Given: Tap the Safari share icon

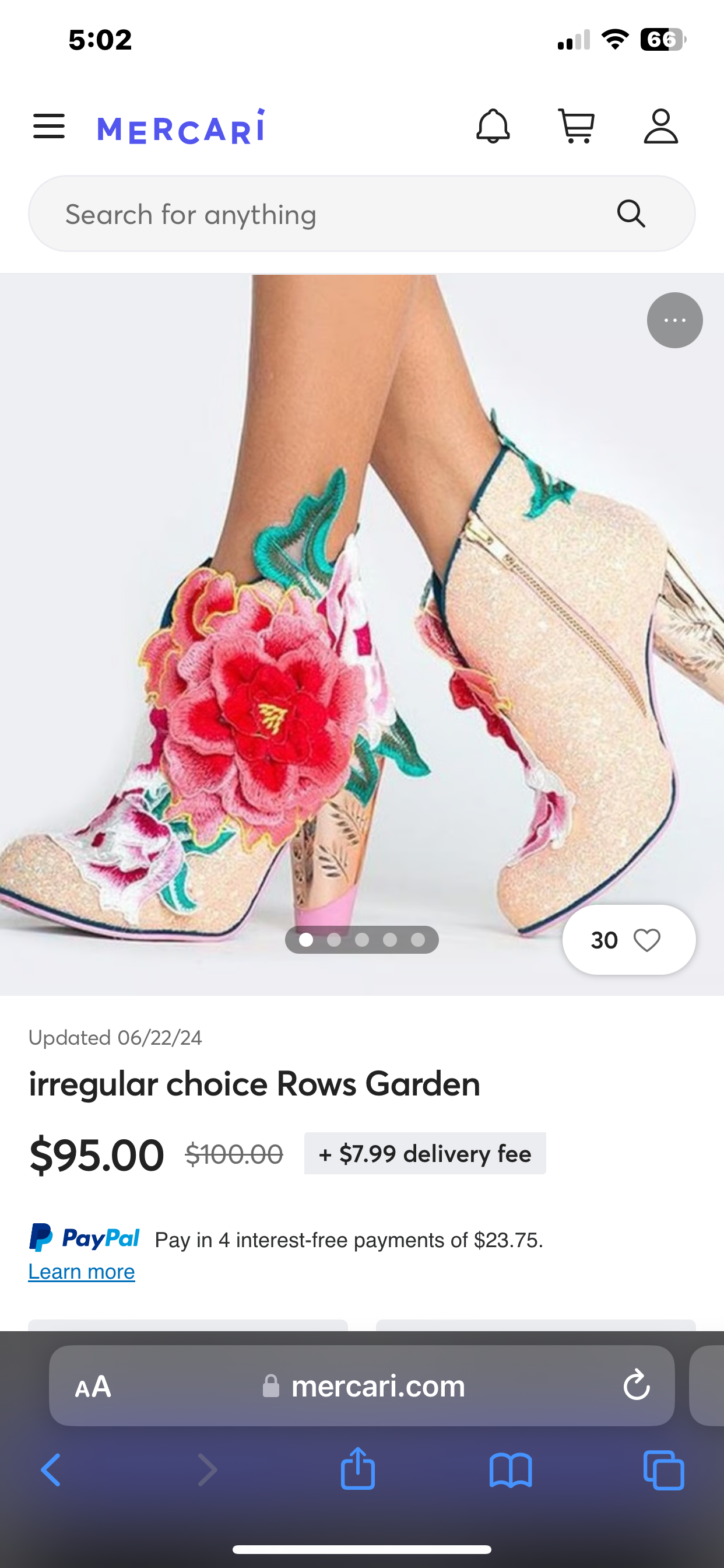Looking at the screenshot, I should click(359, 1468).
